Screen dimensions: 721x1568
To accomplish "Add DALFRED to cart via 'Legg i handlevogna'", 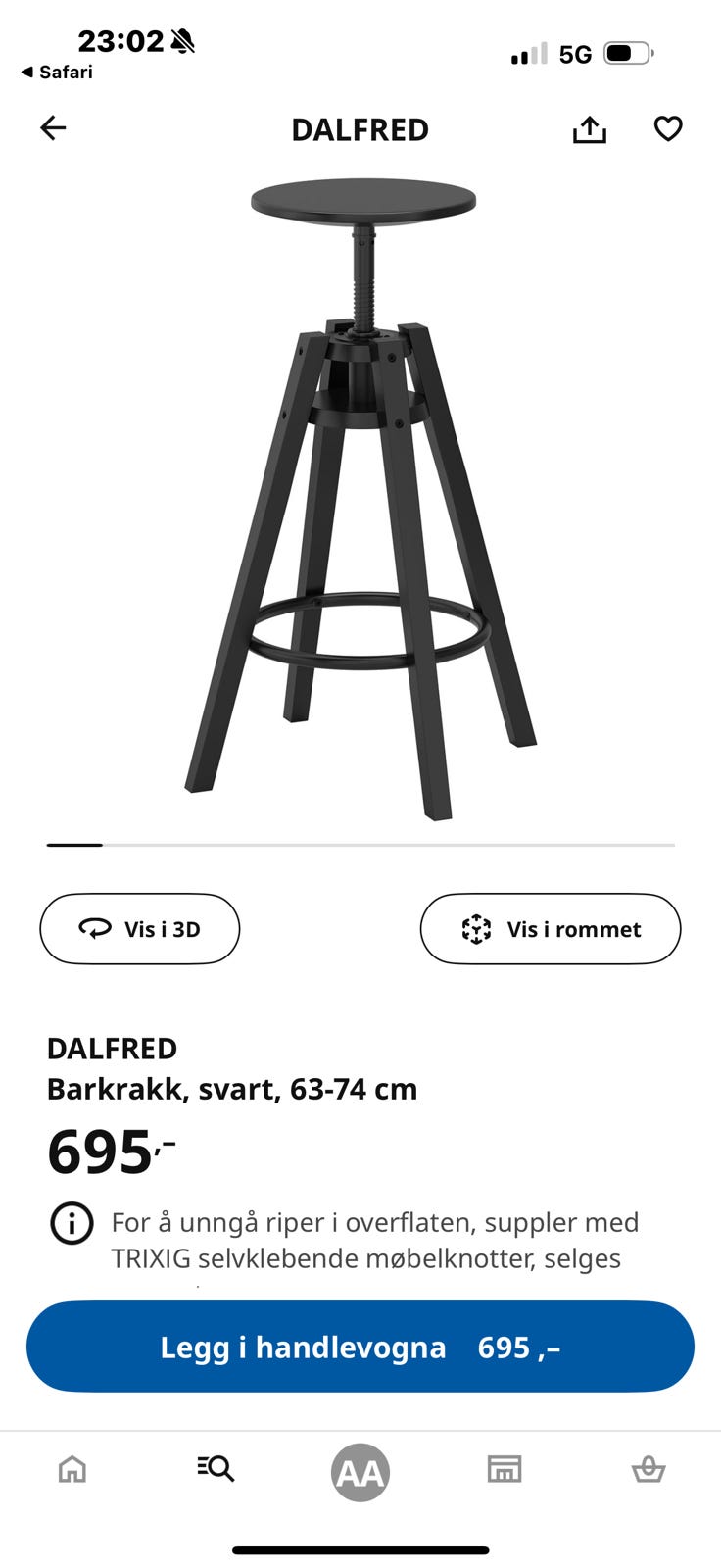I will tap(360, 1347).
